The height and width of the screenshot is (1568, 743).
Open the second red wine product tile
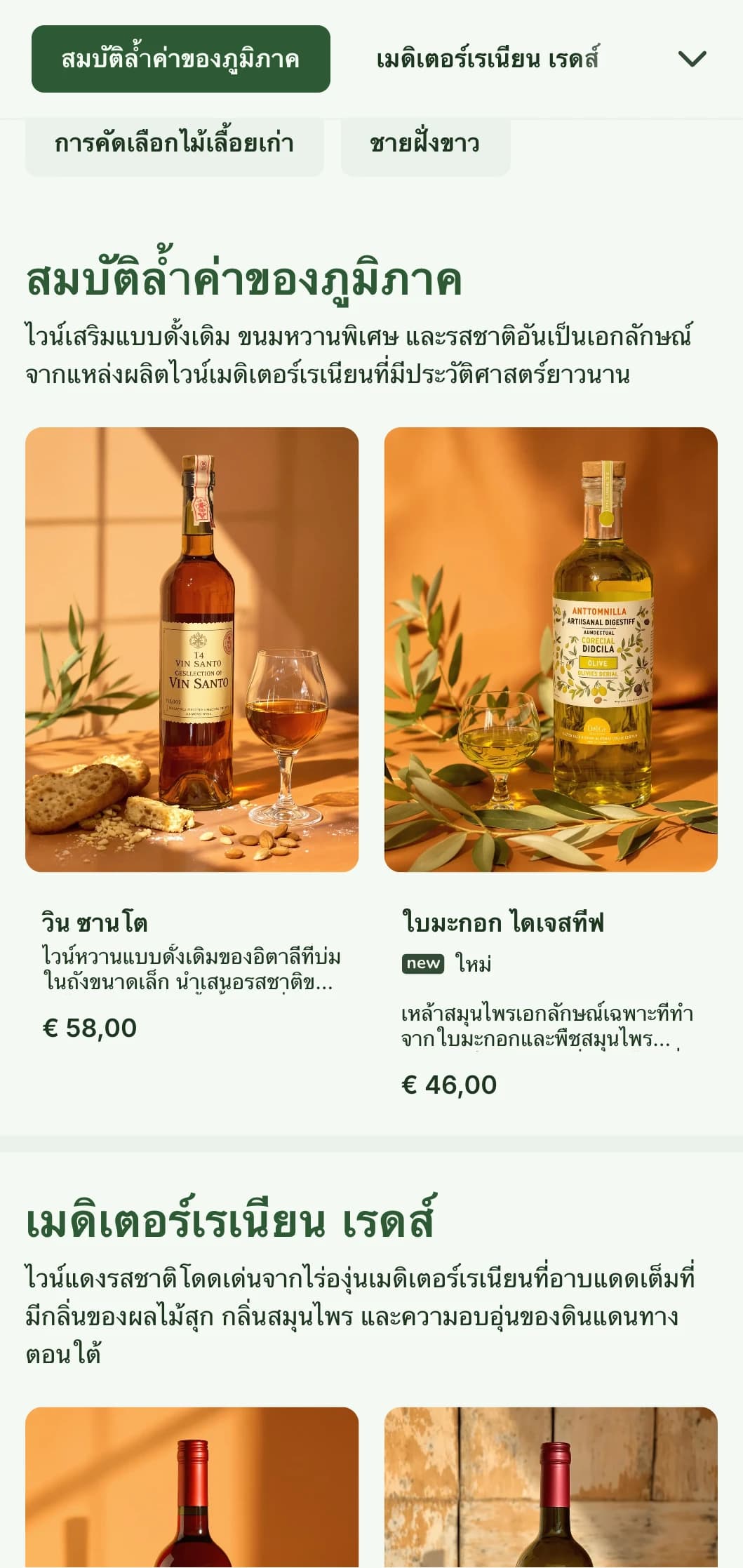coord(550,1487)
